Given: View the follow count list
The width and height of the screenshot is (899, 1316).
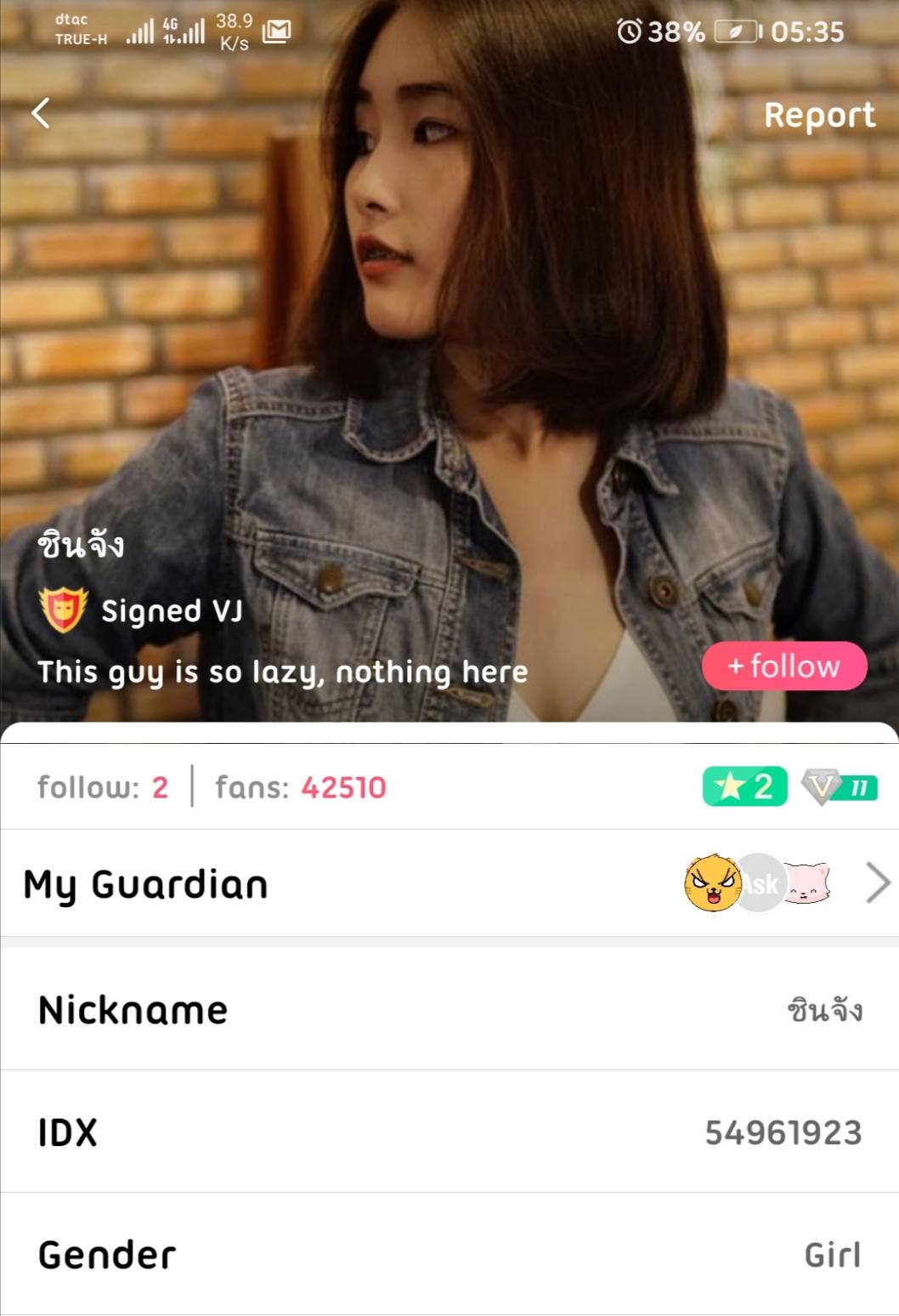Looking at the screenshot, I should (103, 787).
